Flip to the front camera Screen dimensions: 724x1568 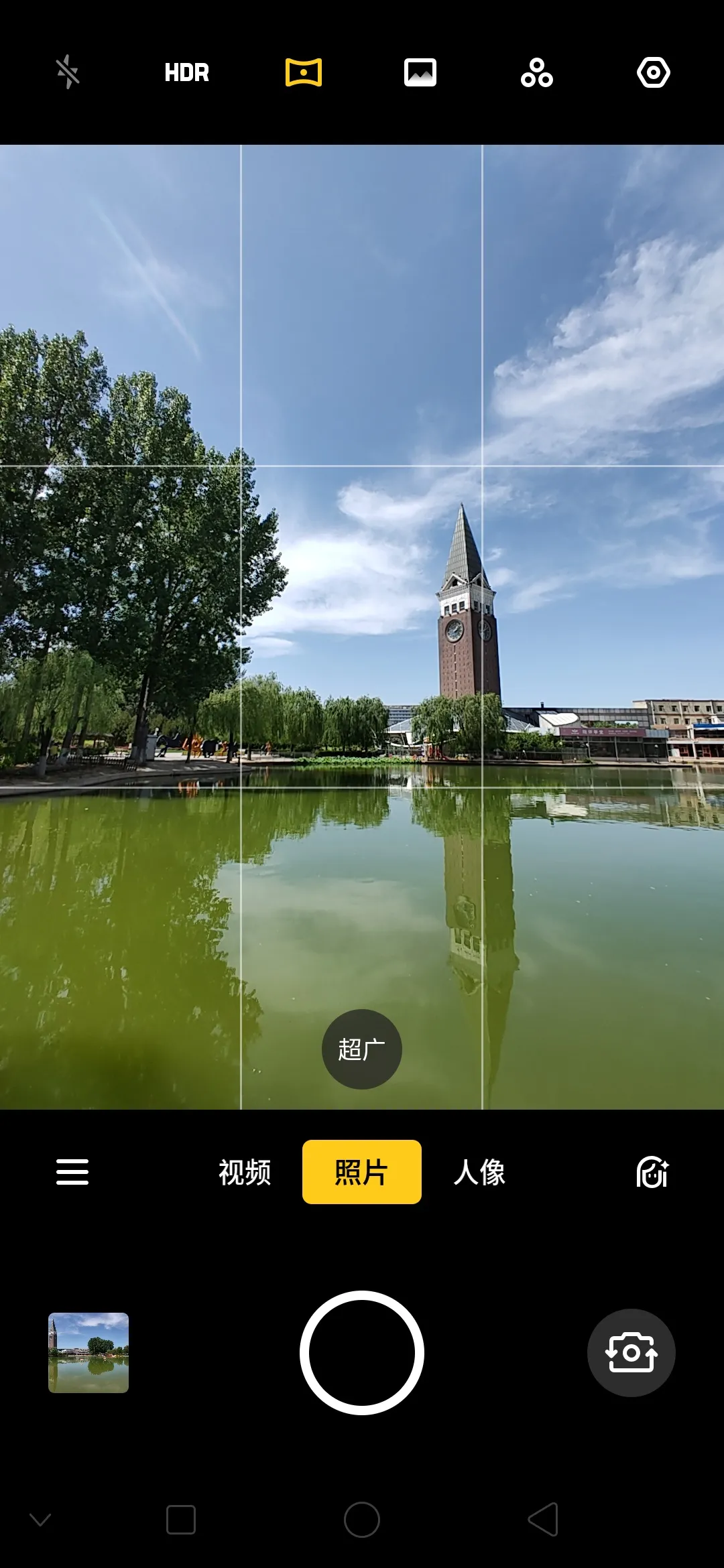coord(631,1353)
